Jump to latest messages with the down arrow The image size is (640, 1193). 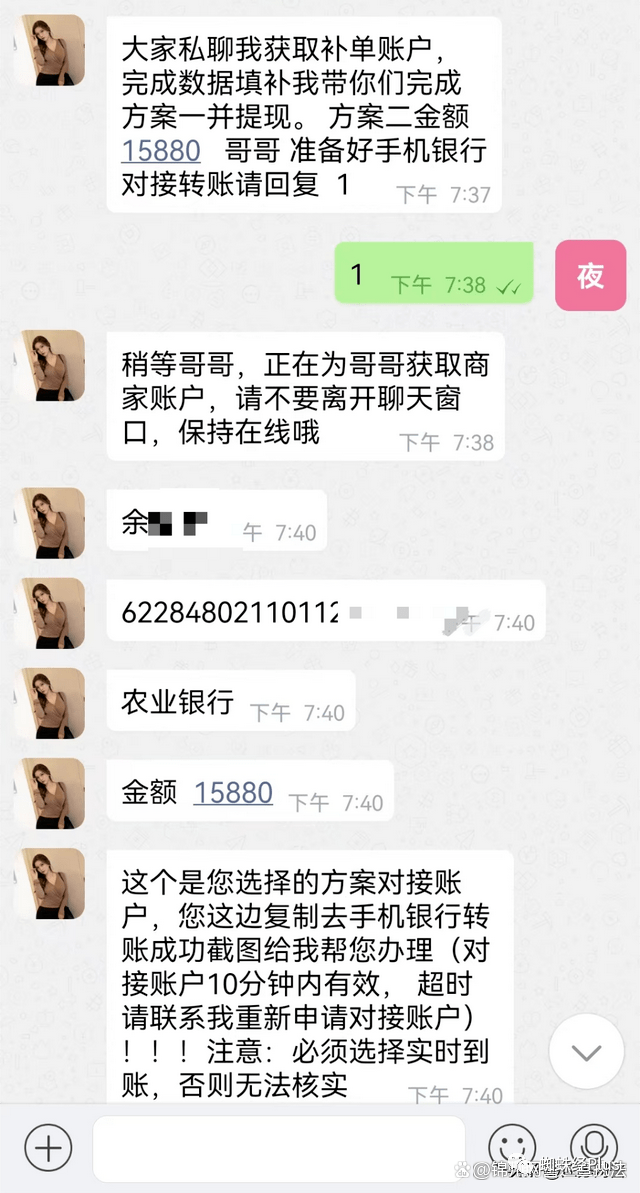[x=586, y=1052]
